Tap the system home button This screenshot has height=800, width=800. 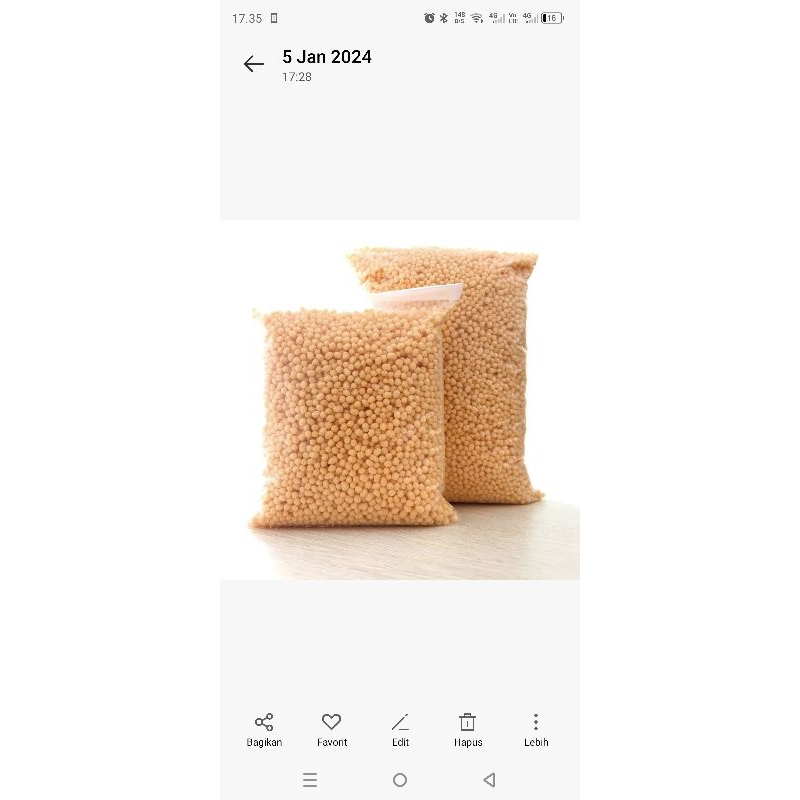(400, 780)
